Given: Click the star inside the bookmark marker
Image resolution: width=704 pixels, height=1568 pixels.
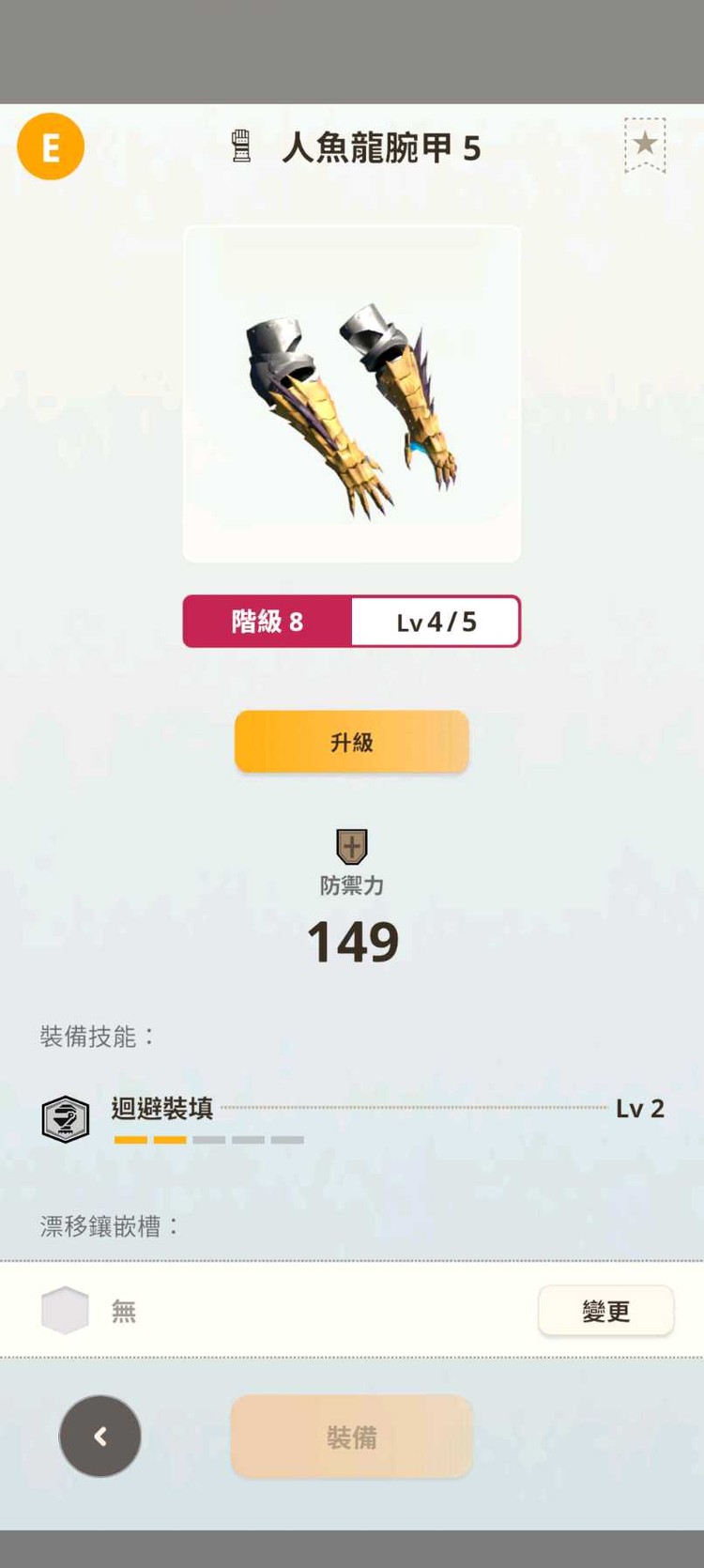Looking at the screenshot, I should (x=645, y=143).
